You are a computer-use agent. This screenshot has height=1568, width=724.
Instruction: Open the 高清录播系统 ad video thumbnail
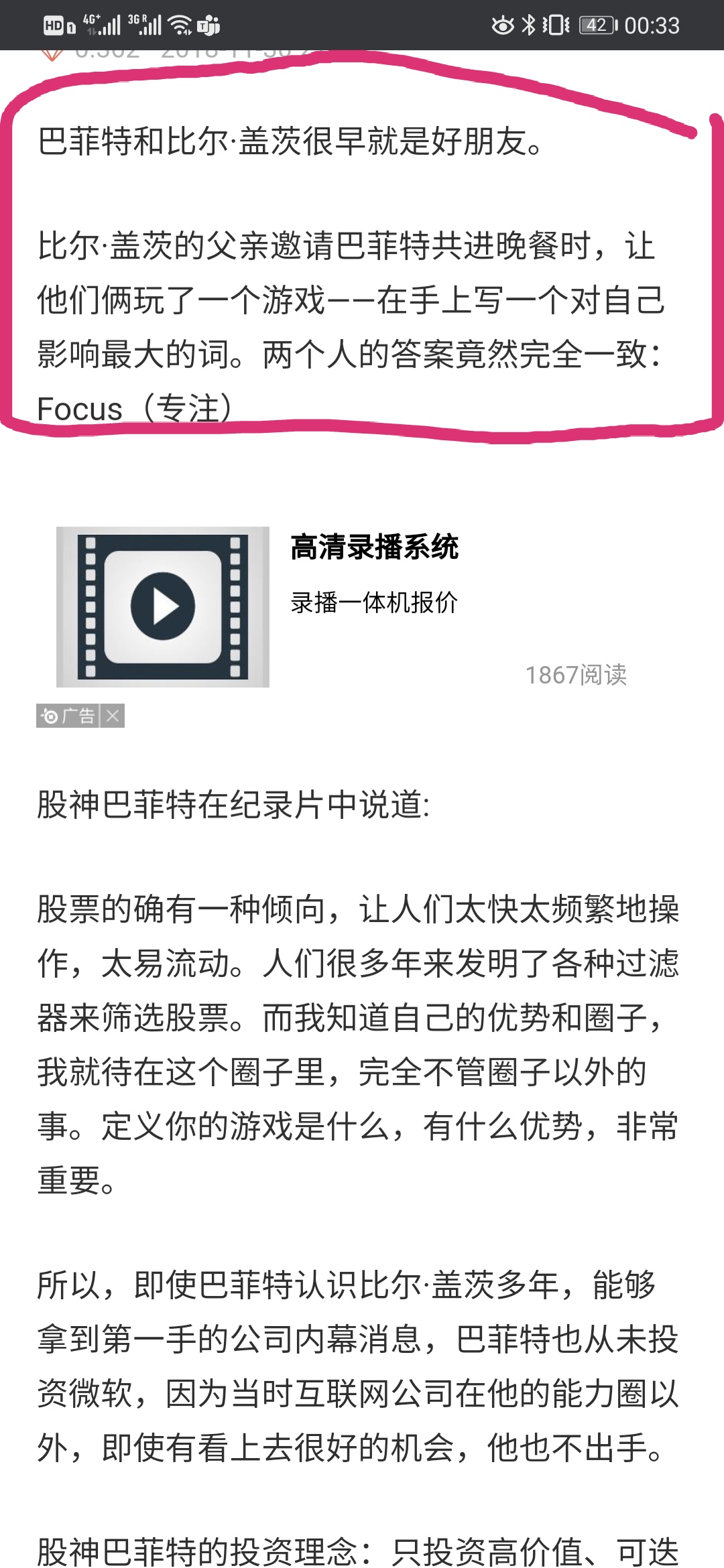(x=163, y=606)
